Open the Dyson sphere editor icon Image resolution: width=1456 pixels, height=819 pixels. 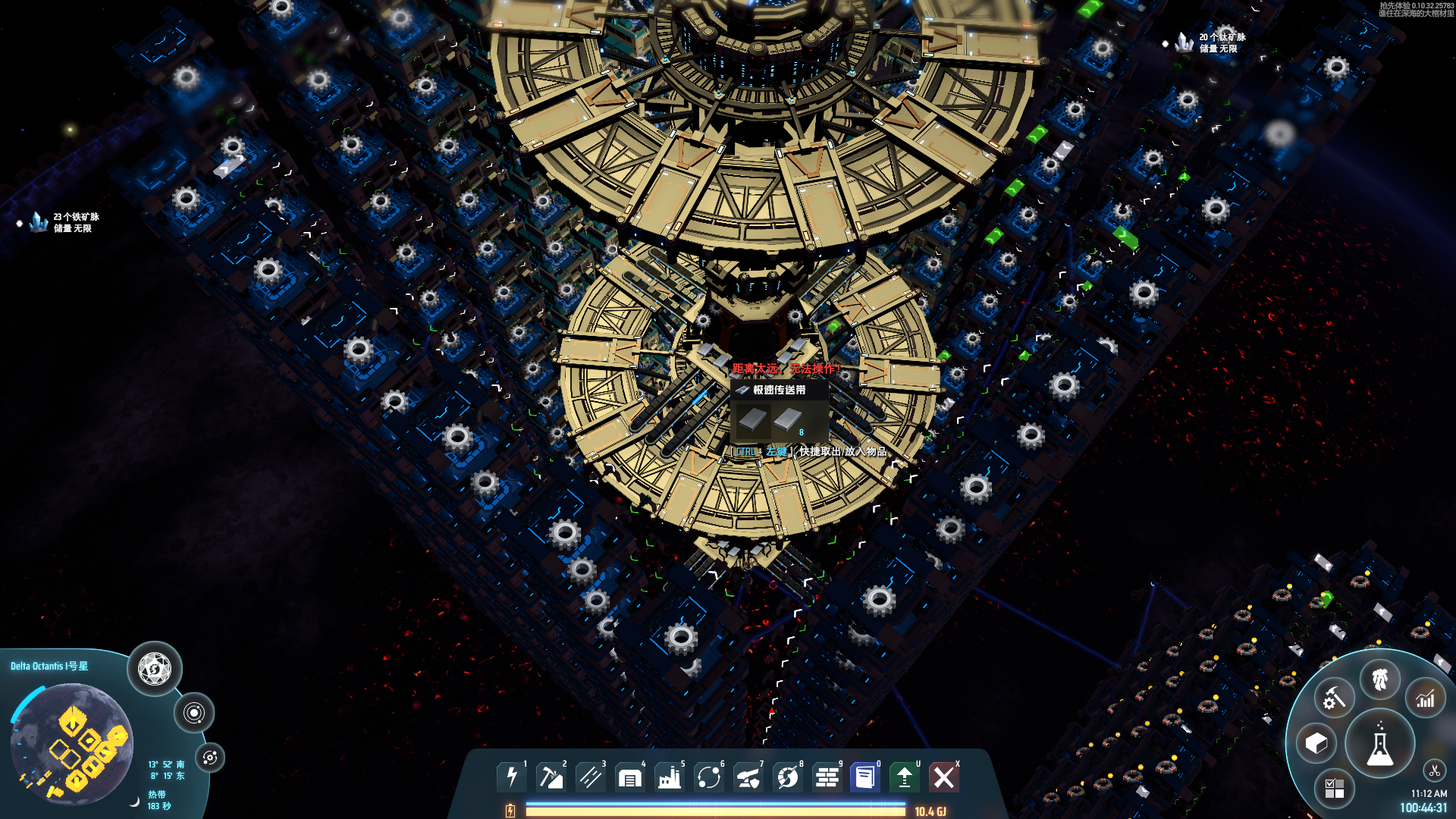point(155,669)
